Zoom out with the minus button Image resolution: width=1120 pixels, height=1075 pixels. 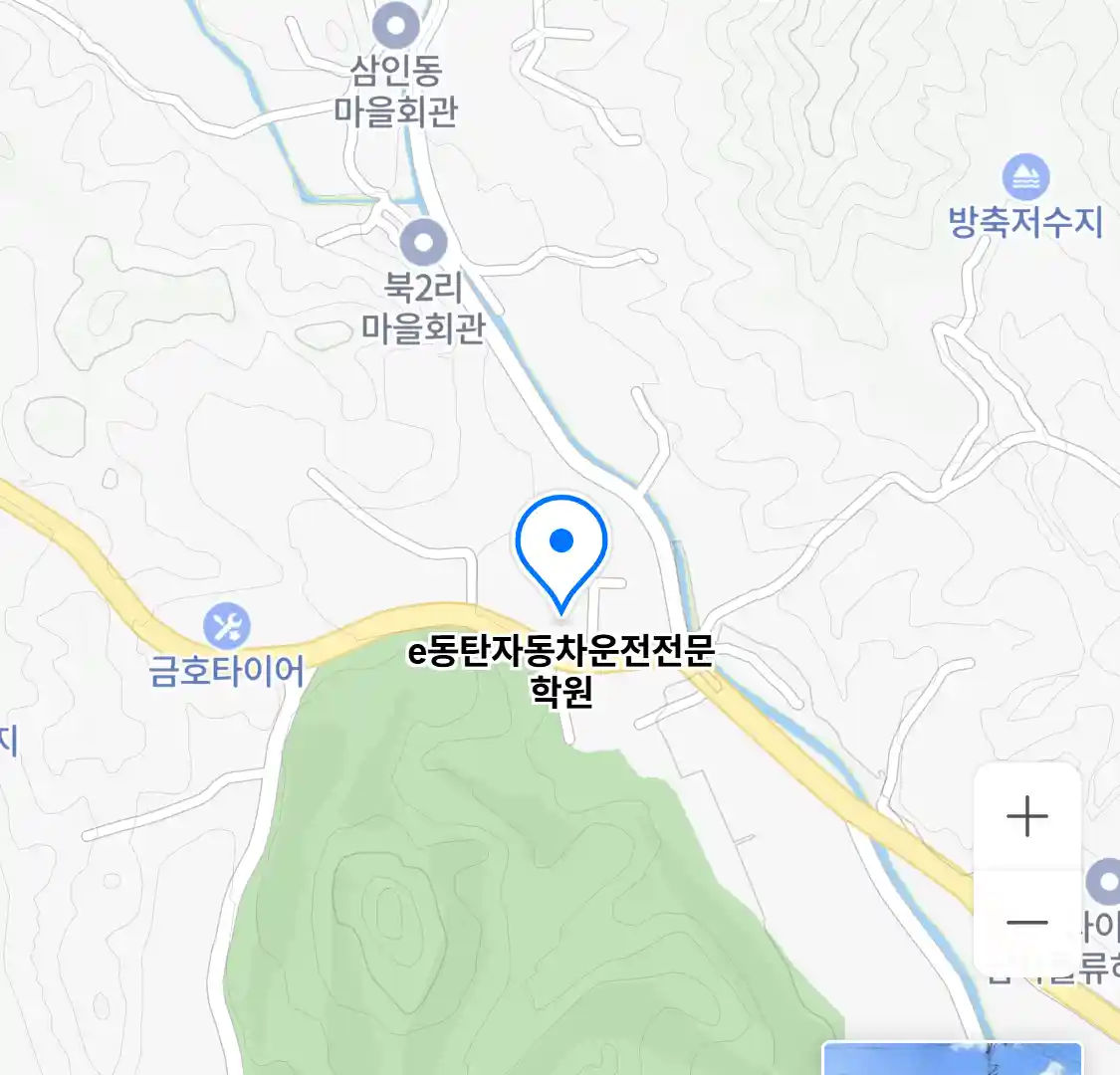[1026, 923]
